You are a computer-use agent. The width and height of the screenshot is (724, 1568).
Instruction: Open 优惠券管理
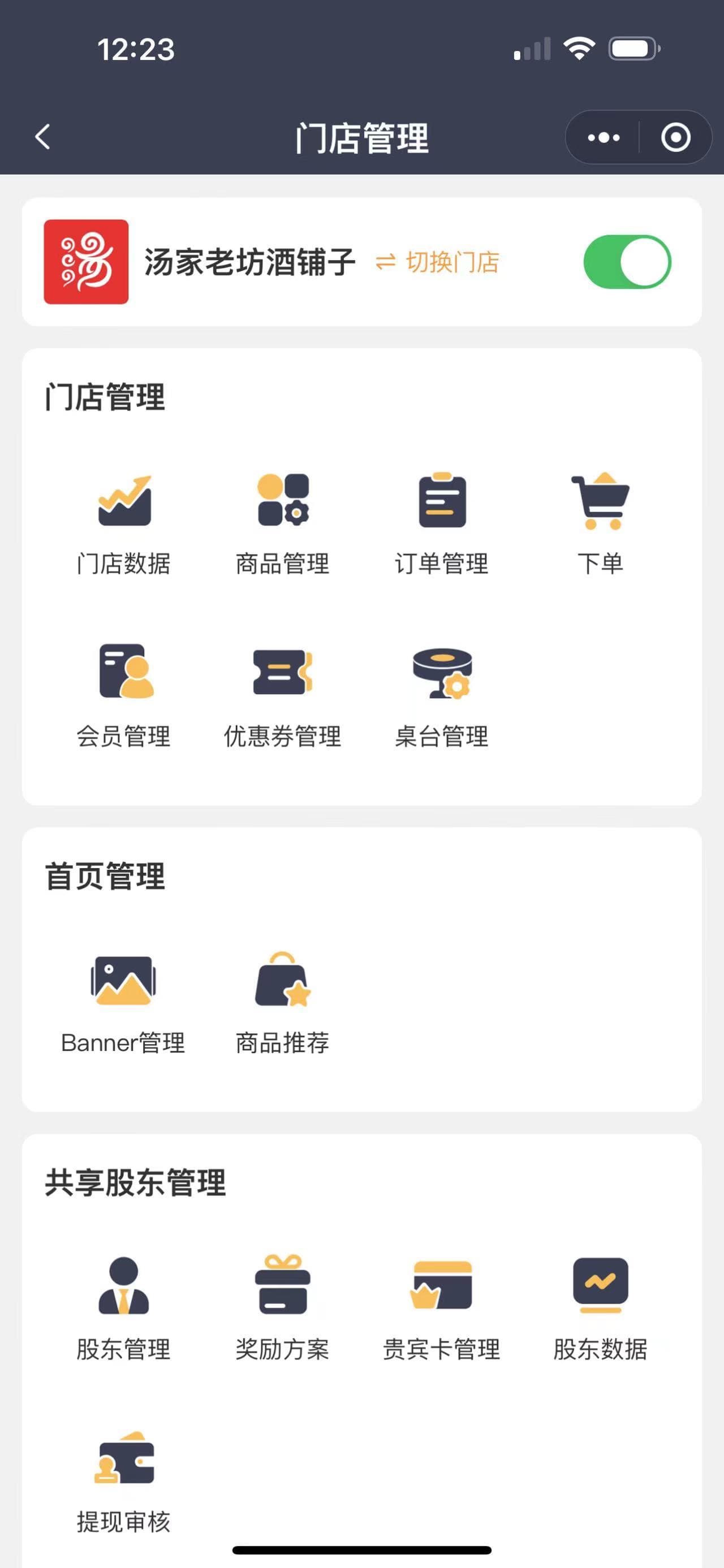tap(283, 696)
